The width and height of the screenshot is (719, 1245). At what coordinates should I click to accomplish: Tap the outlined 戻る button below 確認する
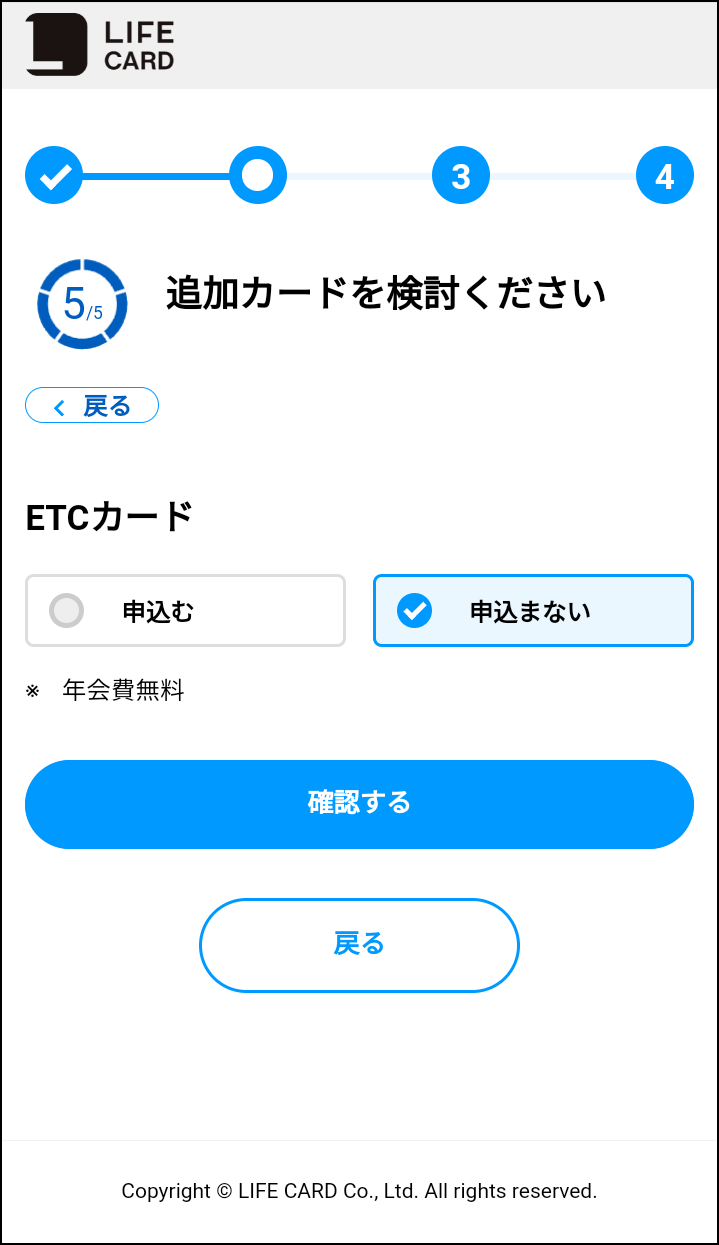359,945
